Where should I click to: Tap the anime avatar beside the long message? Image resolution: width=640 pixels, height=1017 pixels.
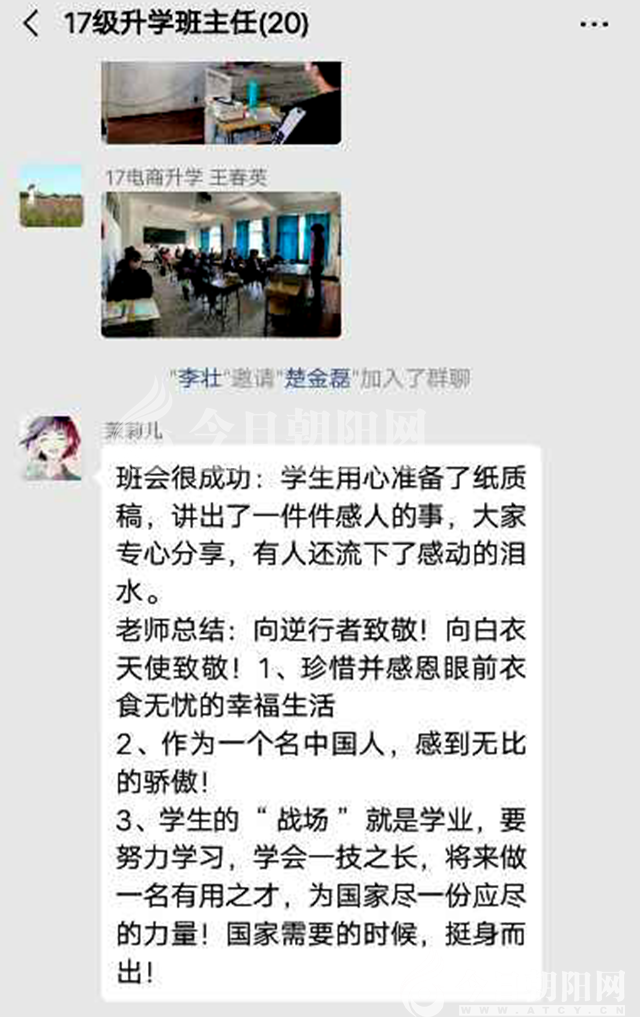point(51,448)
